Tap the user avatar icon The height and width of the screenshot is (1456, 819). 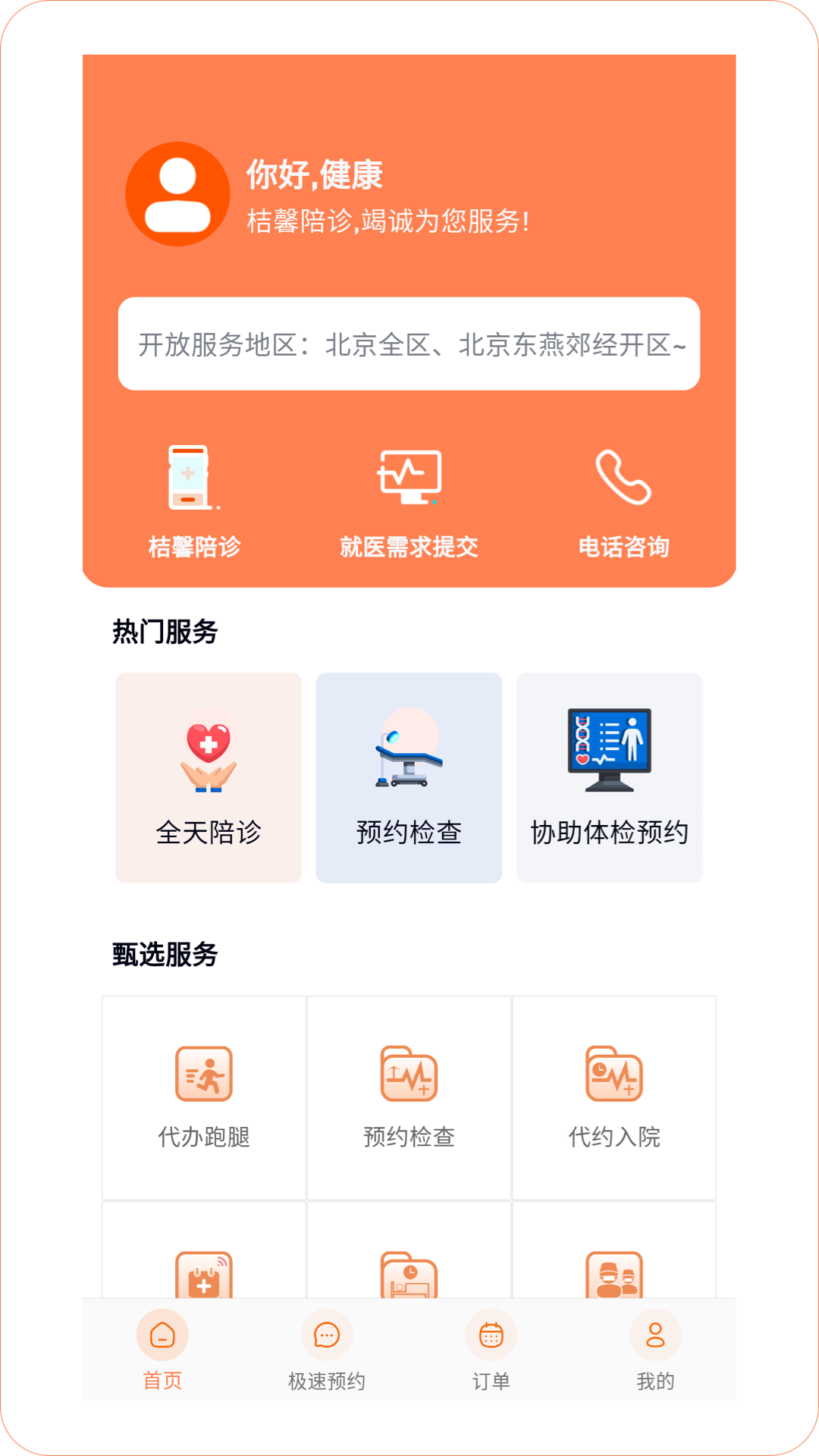(x=177, y=194)
